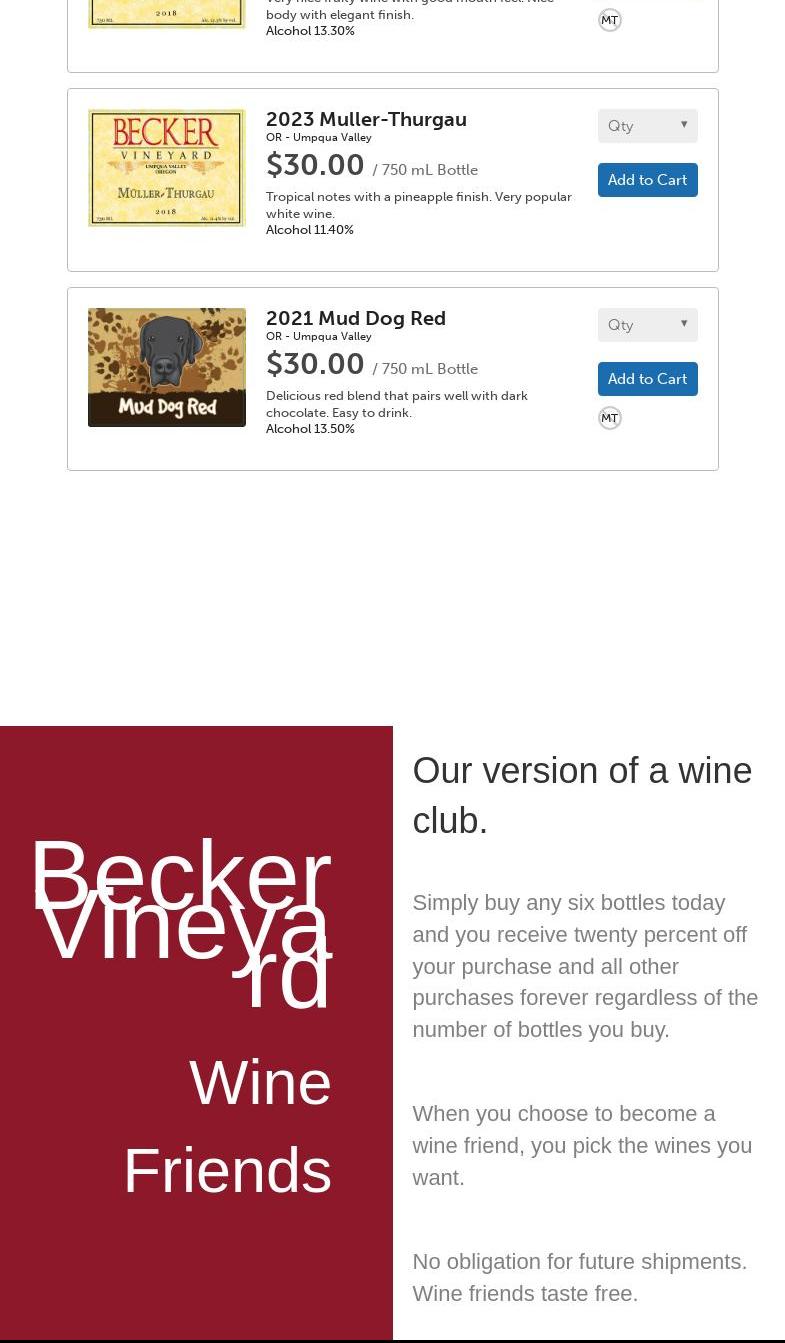Open the Qty dropdown for 2023 Muller-Thurgau

[647, 126]
